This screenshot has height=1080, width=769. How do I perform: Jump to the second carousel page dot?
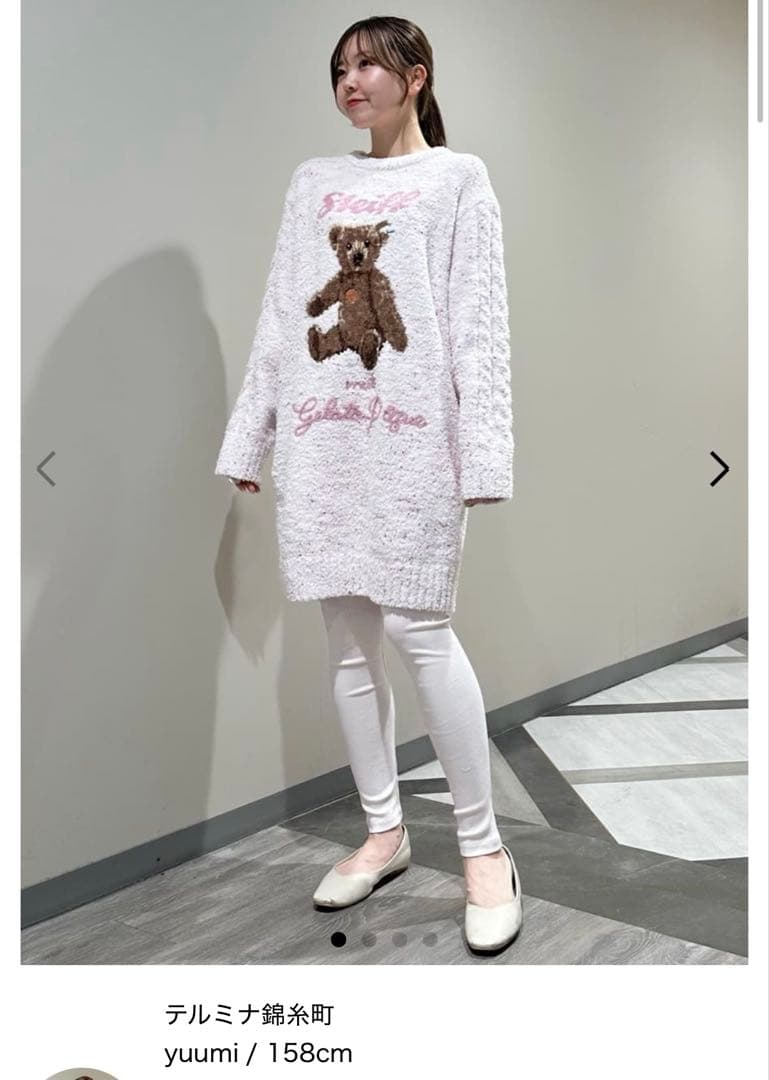[x=369, y=939]
